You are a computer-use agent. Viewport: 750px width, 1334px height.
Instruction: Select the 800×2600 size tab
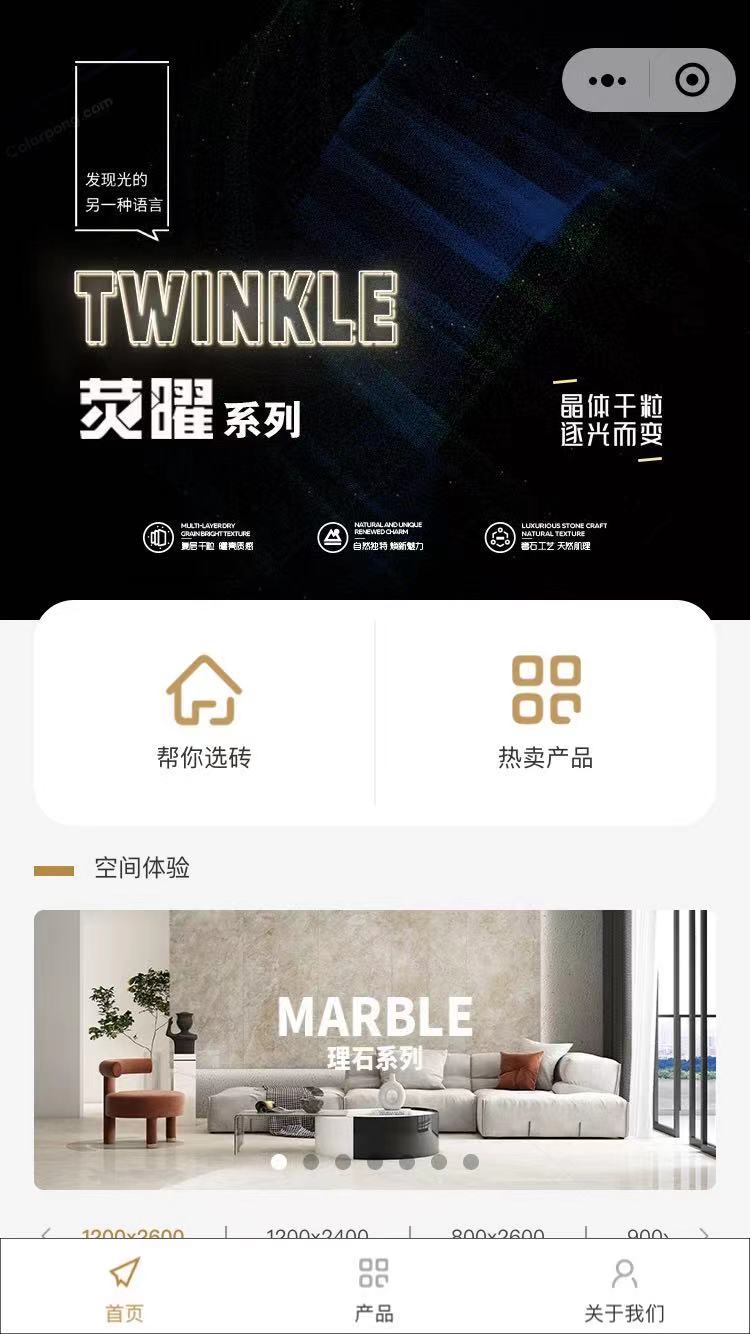(x=497, y=1234)
